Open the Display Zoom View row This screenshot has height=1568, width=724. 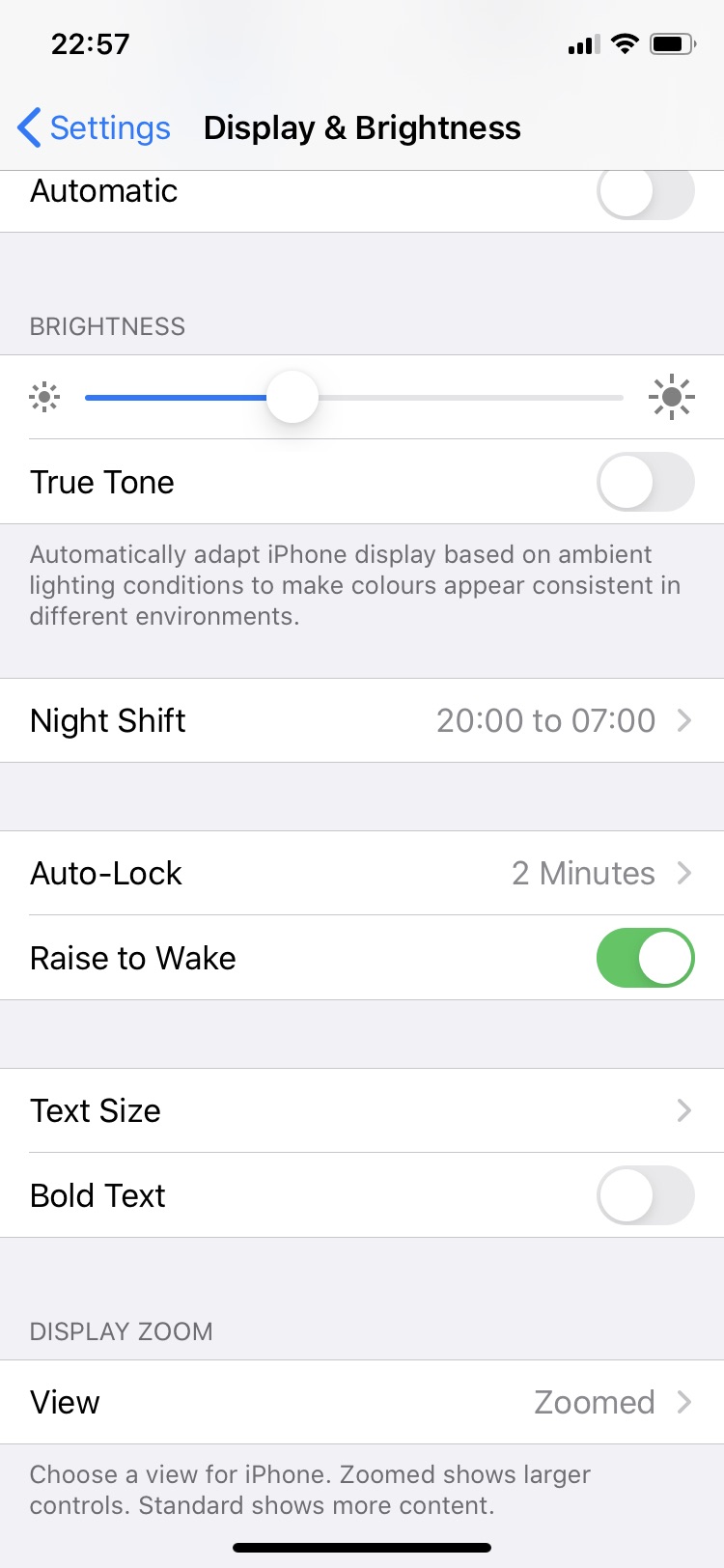(x=362, y=1402)
